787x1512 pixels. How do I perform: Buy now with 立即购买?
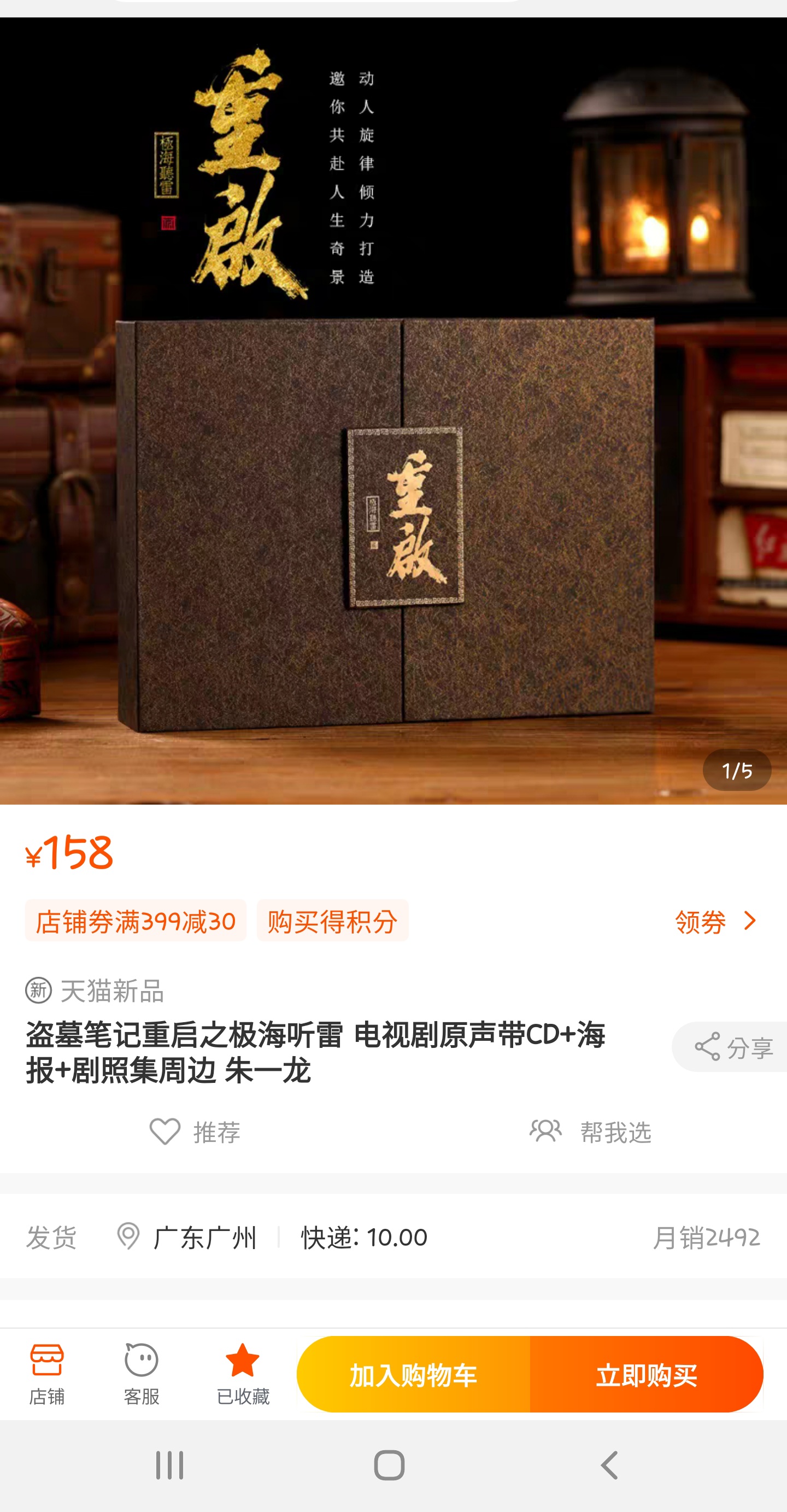tap(646, 1375)
